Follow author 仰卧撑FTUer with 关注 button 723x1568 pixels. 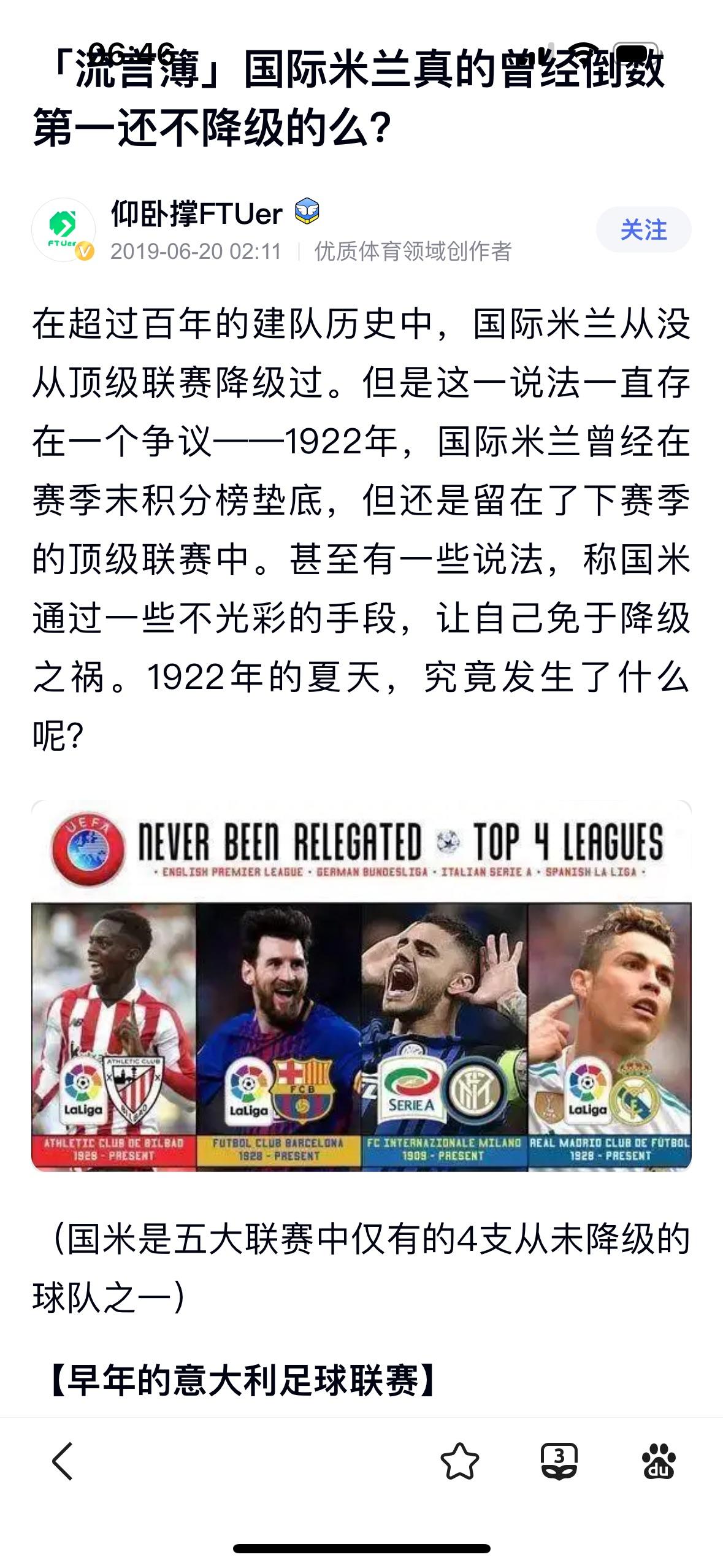643,230
